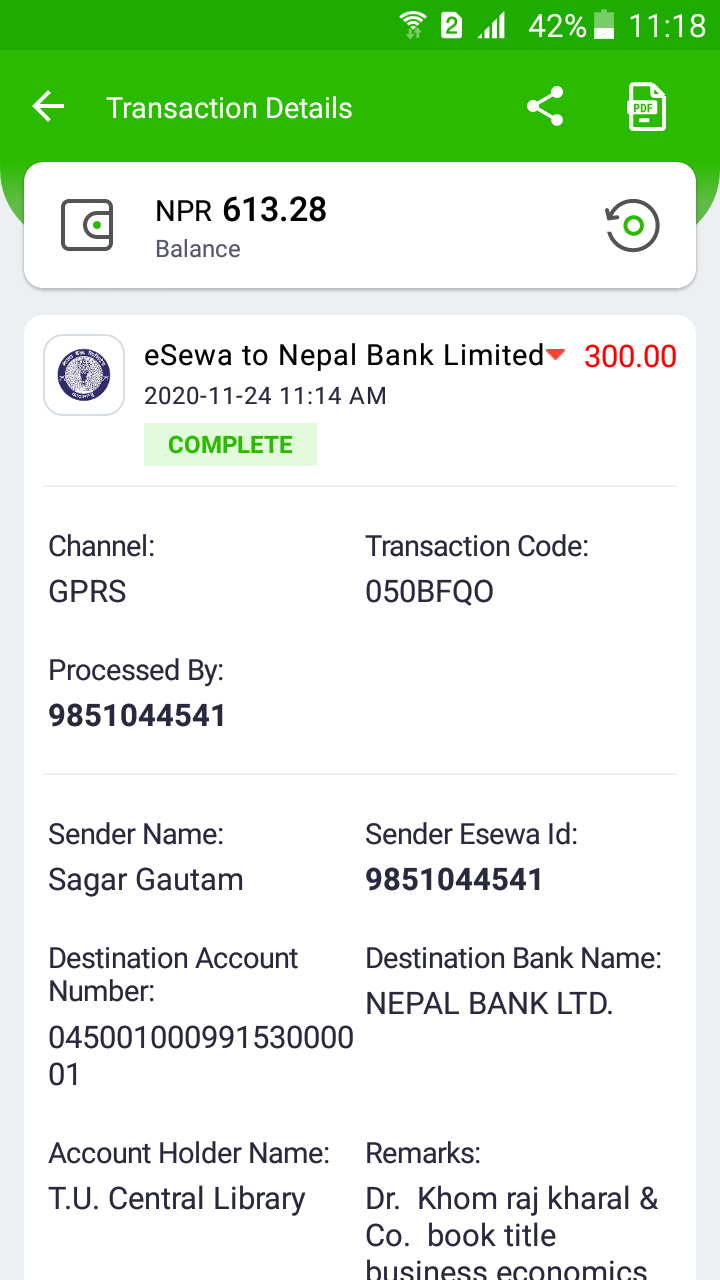Image resolution: width=720 pixels, height=1280 pixels.
Task: Go back from Transaction Details
Action: click(x=48, y=107)
